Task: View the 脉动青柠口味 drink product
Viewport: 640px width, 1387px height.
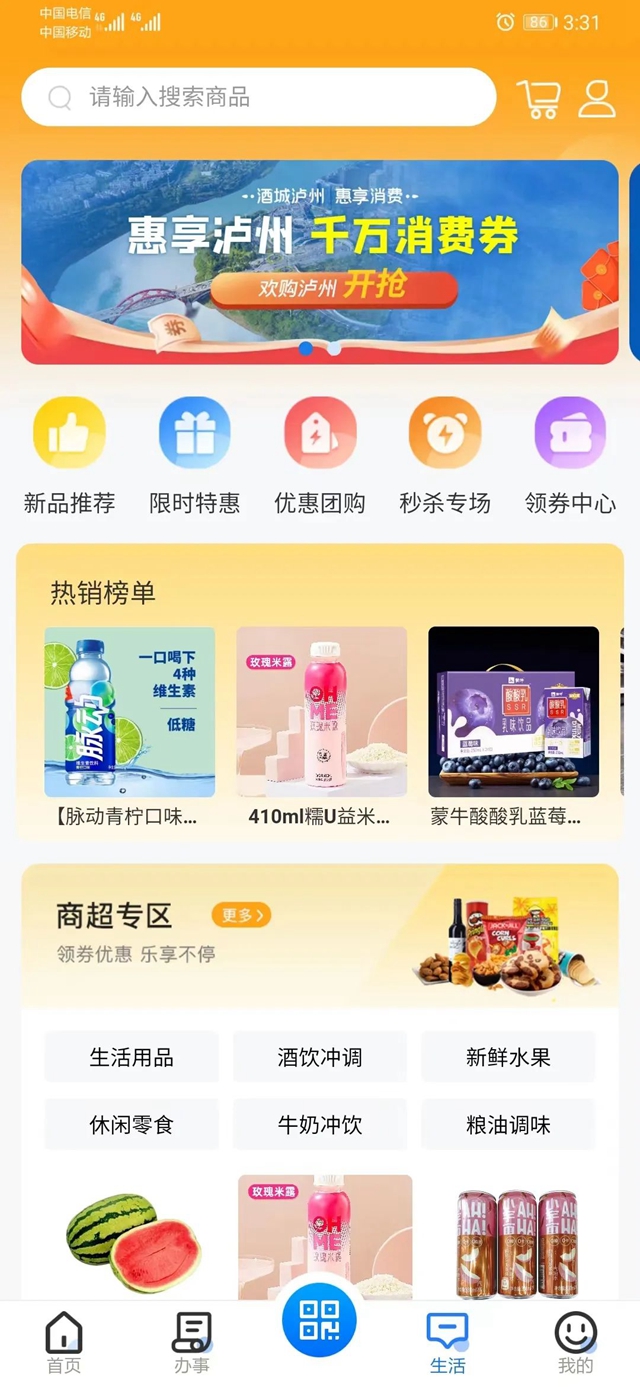Action: 130,727
